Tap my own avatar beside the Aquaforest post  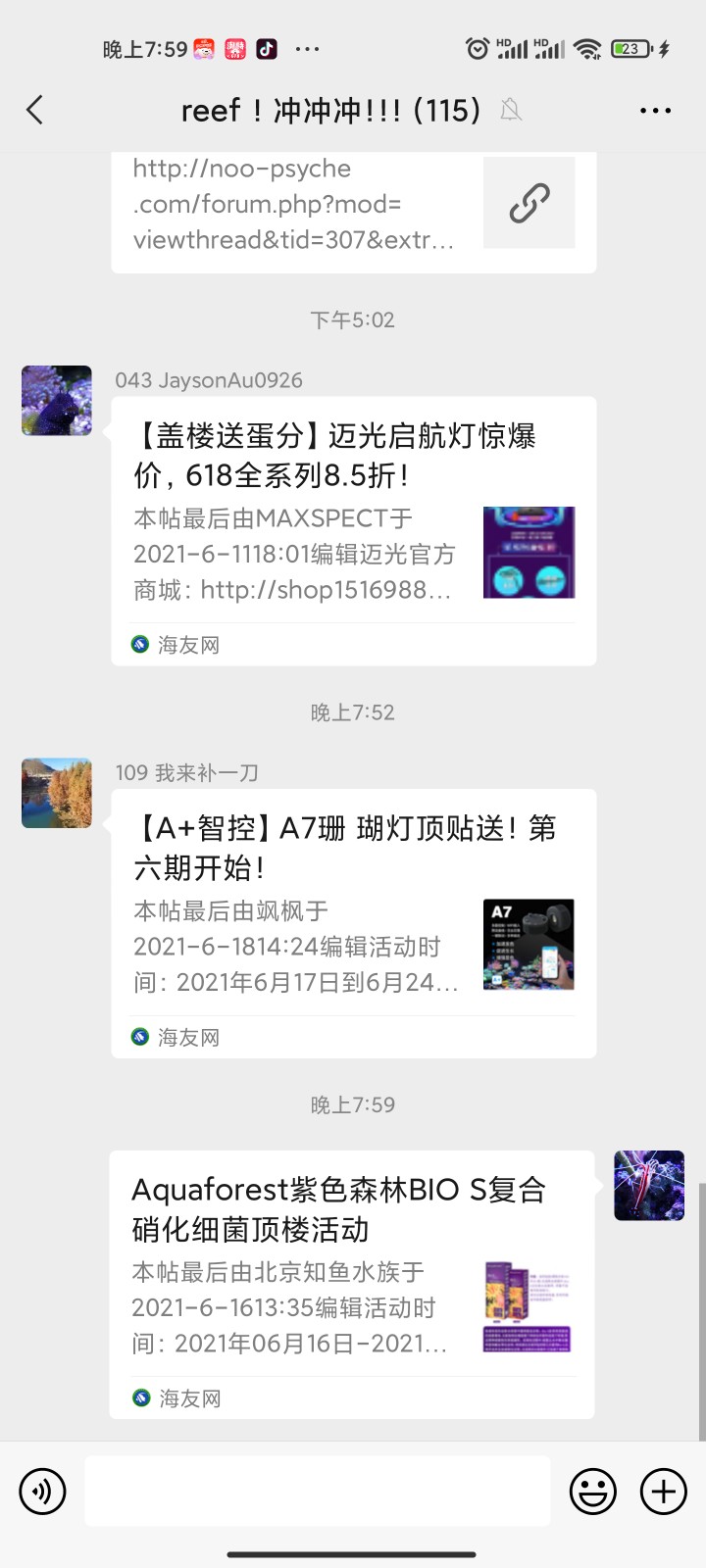point(649,1186)
